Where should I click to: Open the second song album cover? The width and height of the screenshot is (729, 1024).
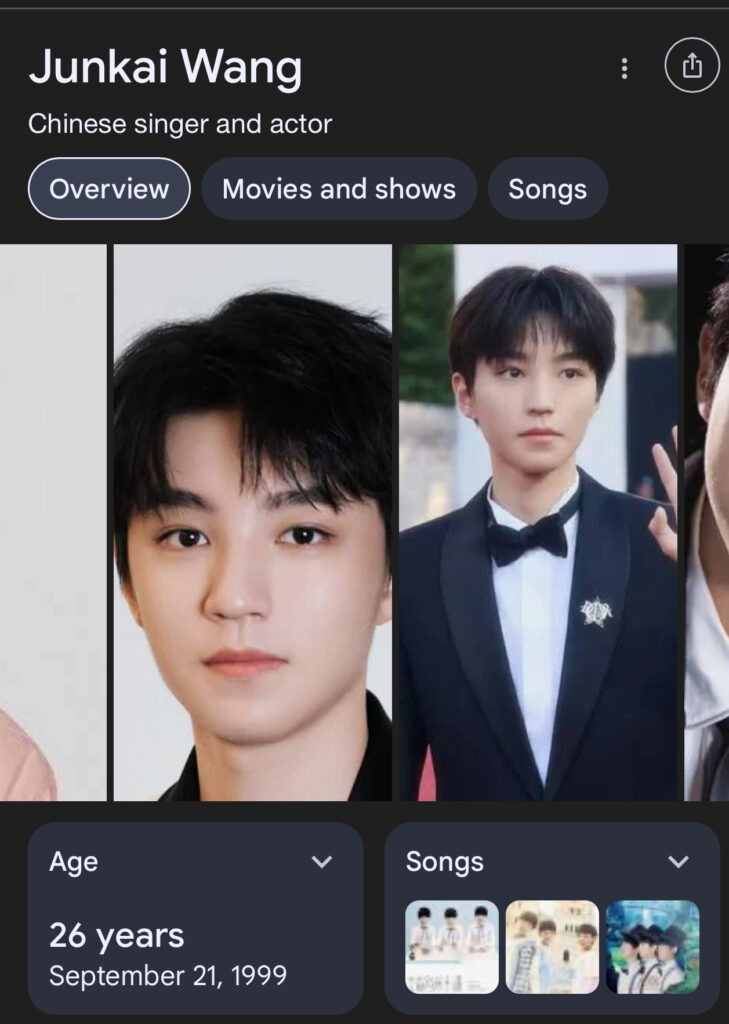pyautogui.click(x=552, y=947)
